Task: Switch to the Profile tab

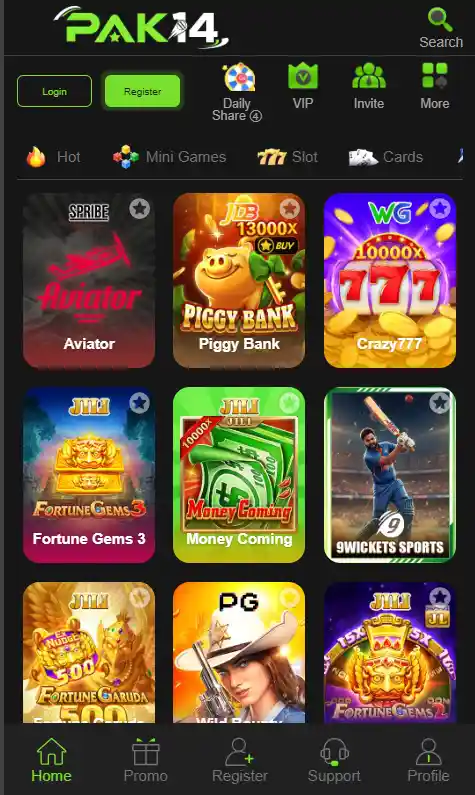Action: [428, 760]
